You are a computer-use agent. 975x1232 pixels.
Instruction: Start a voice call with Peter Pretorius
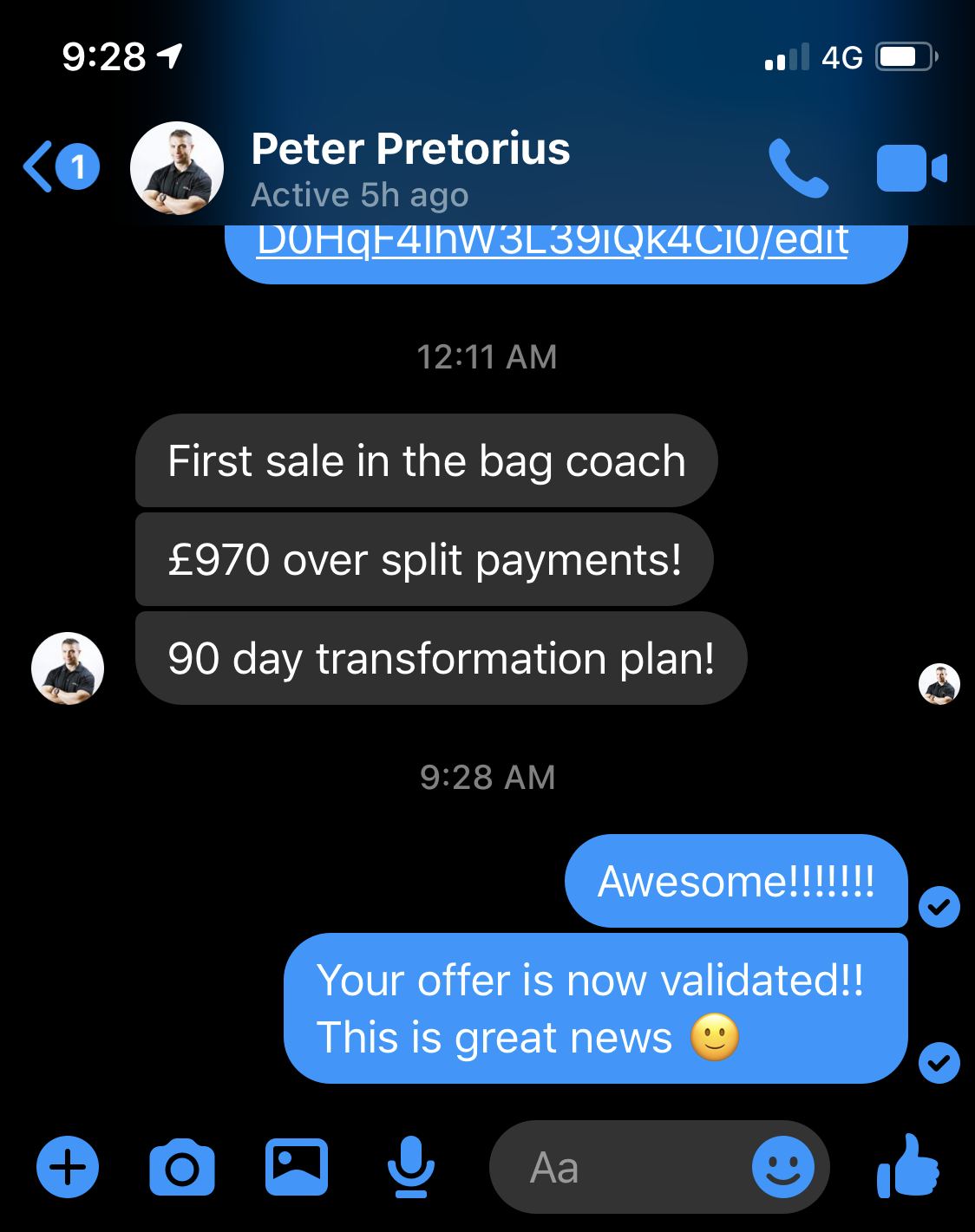(797, 167)
